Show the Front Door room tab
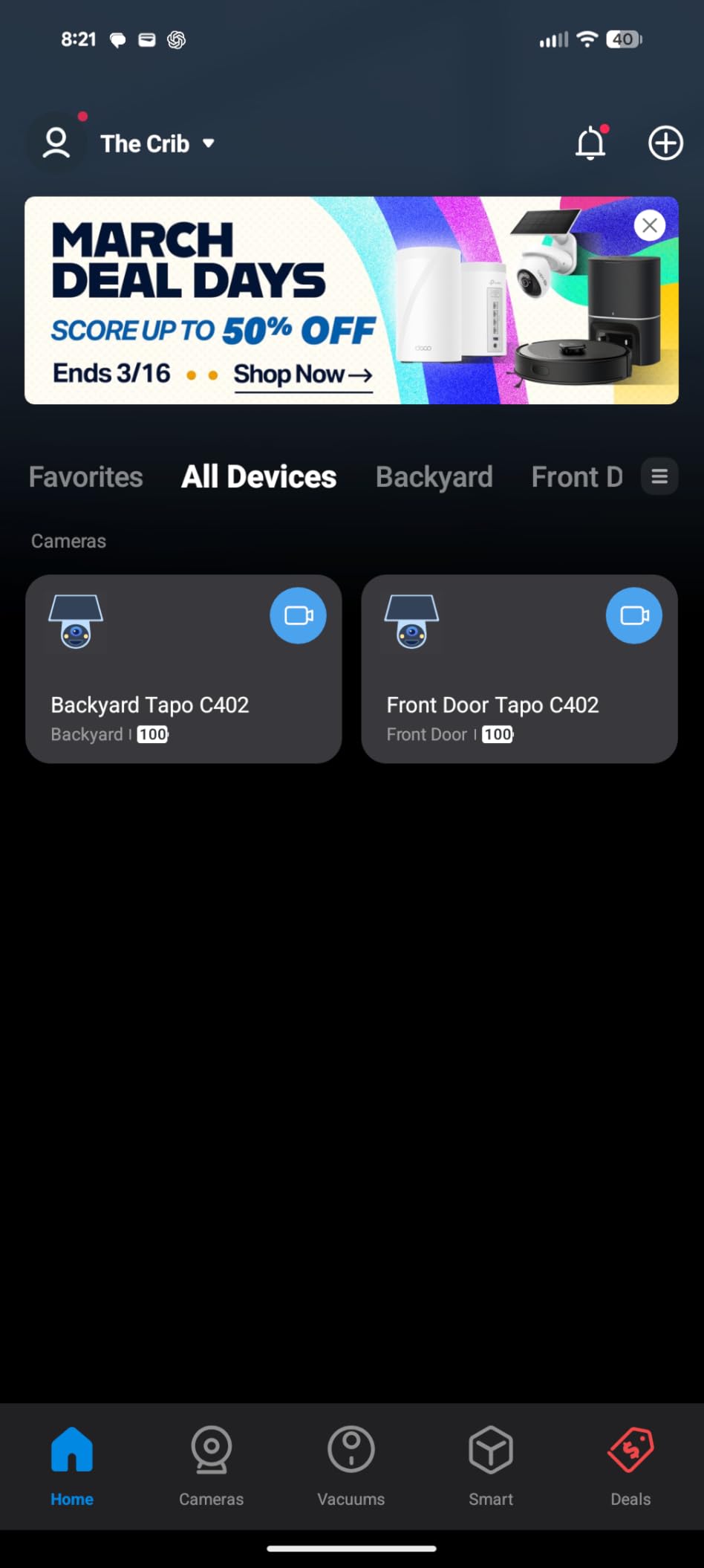This screenshot has width=704, height=1568. pos(576,477)
